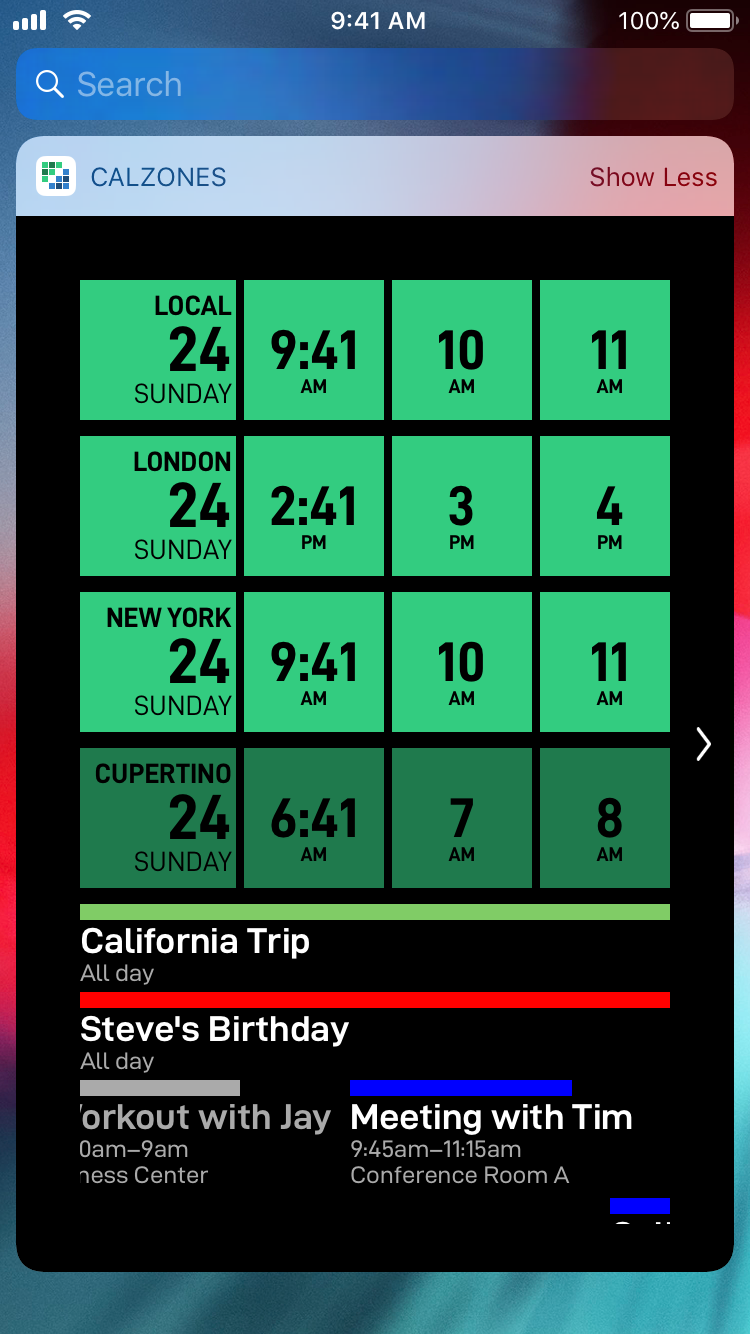The height and width of the screenshot is (1334, 750).
Task: Select the Cupertino time zone tile
Action: (158, 818)
